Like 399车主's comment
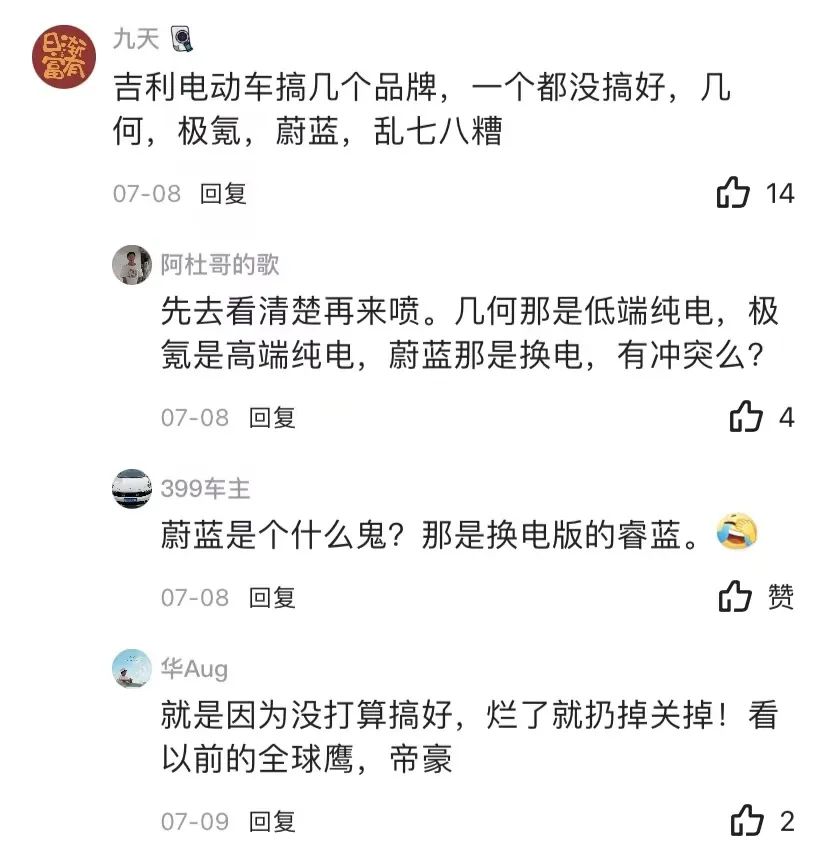 (x=735, y=597)
